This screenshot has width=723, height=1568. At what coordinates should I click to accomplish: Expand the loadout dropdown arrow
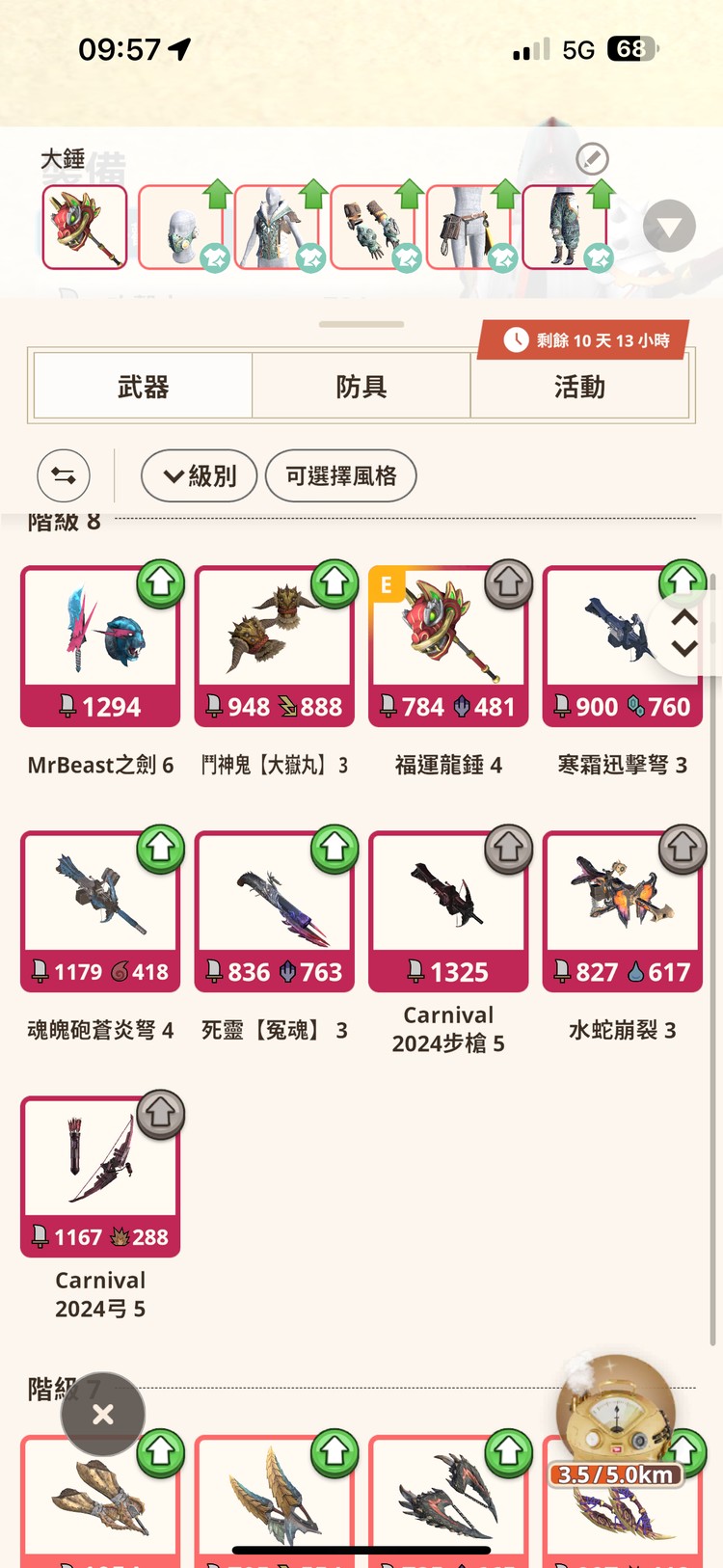[x=669, y=227]
